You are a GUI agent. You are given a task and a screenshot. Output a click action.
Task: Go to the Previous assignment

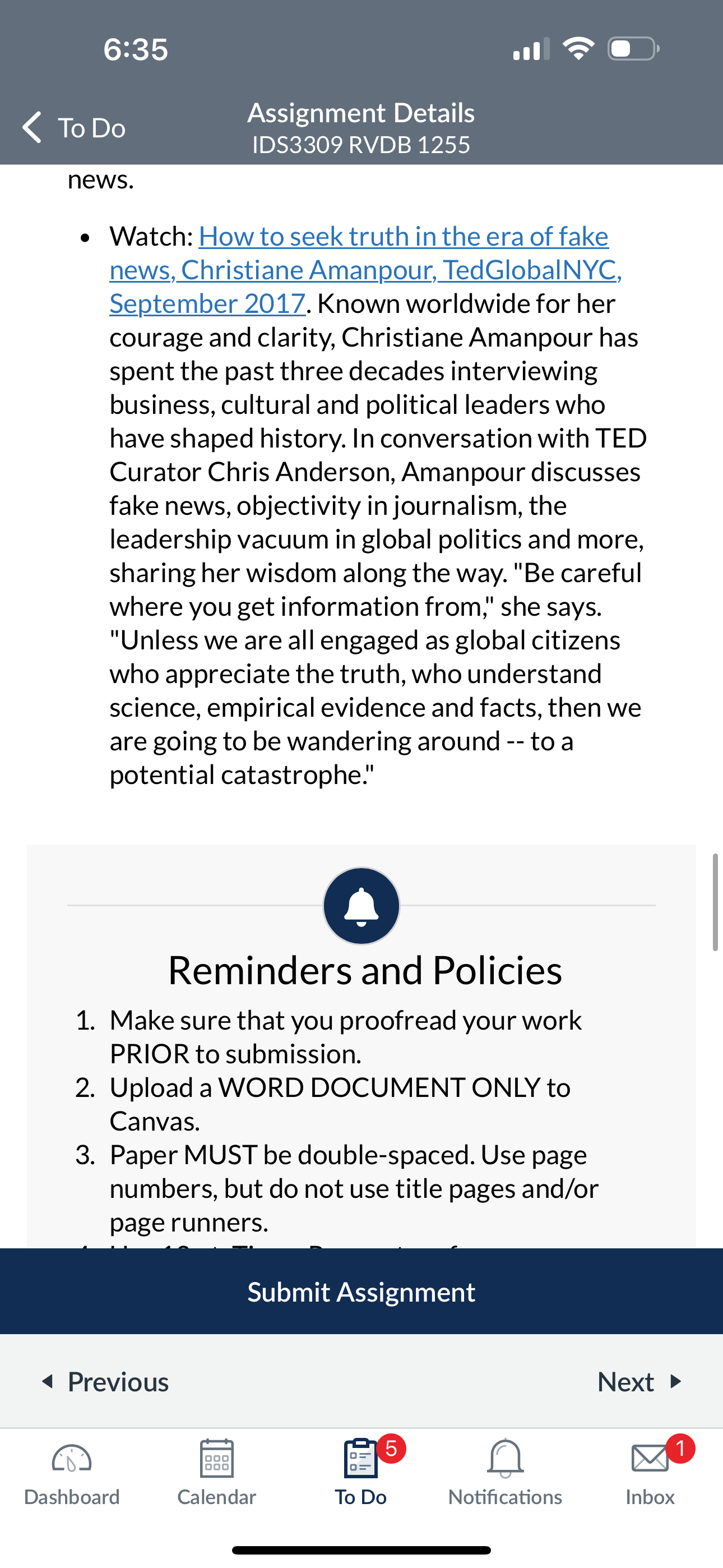(x=105, y=1382)
